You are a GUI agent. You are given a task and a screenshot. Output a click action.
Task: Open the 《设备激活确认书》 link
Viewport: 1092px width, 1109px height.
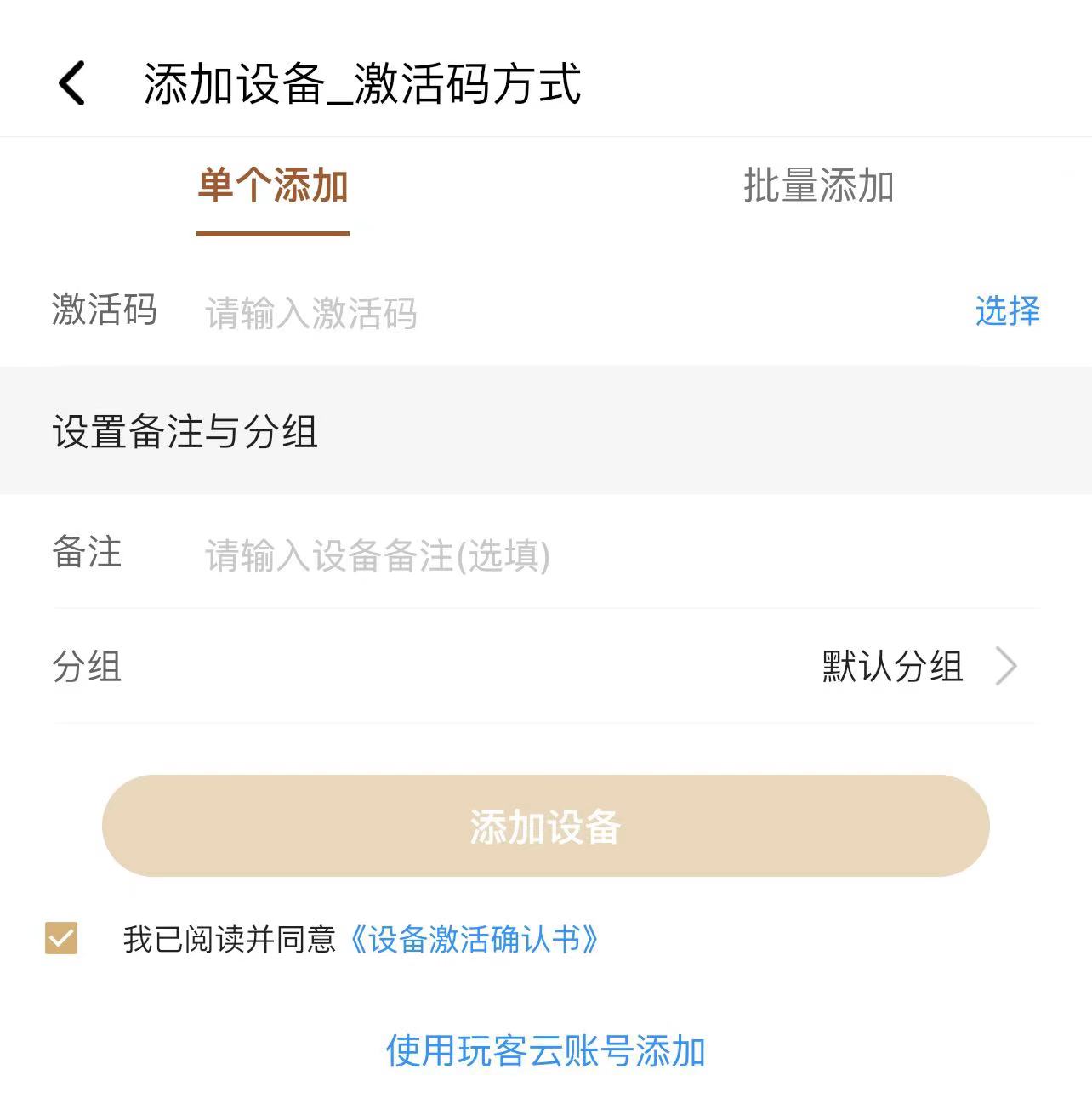(475, 940)
